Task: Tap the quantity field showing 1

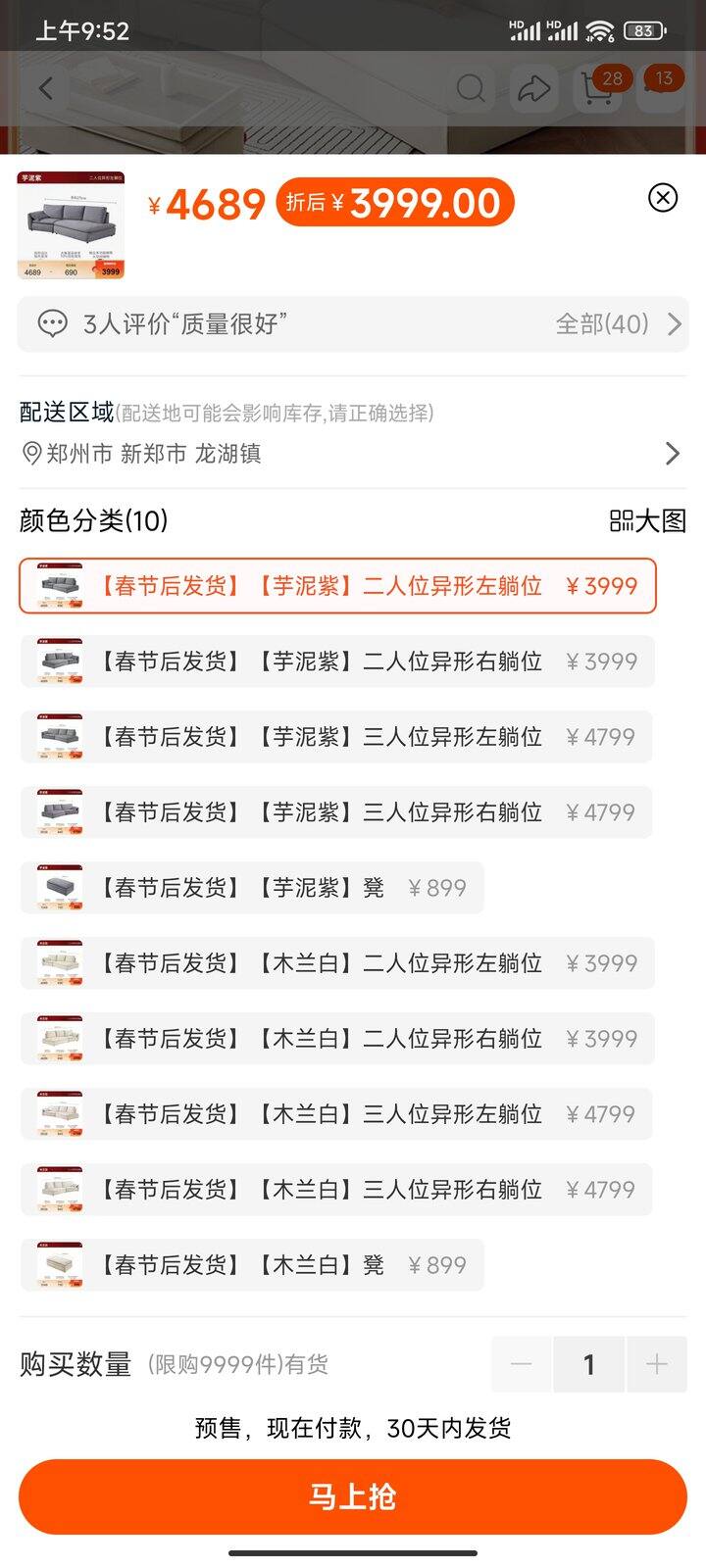Action: (x=589, y=1364)
